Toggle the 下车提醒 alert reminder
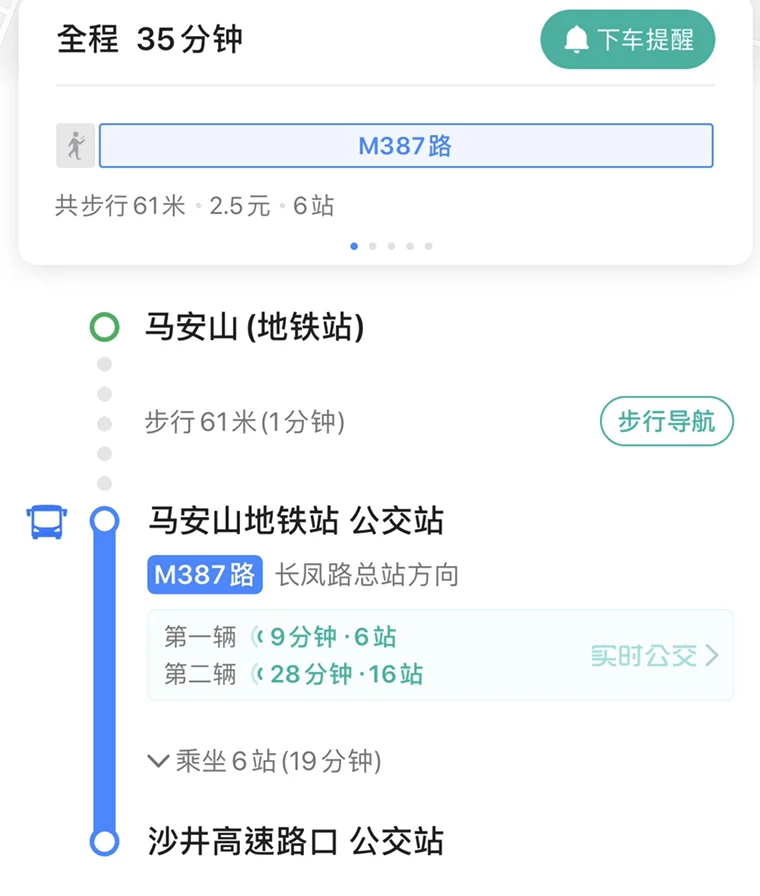Screen dimensions: 760x896 pos(627,39)
